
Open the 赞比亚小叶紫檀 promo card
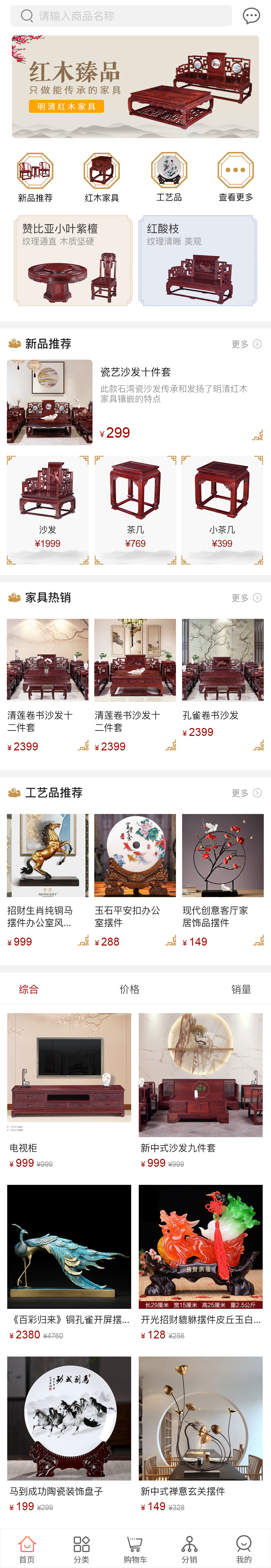73,261
